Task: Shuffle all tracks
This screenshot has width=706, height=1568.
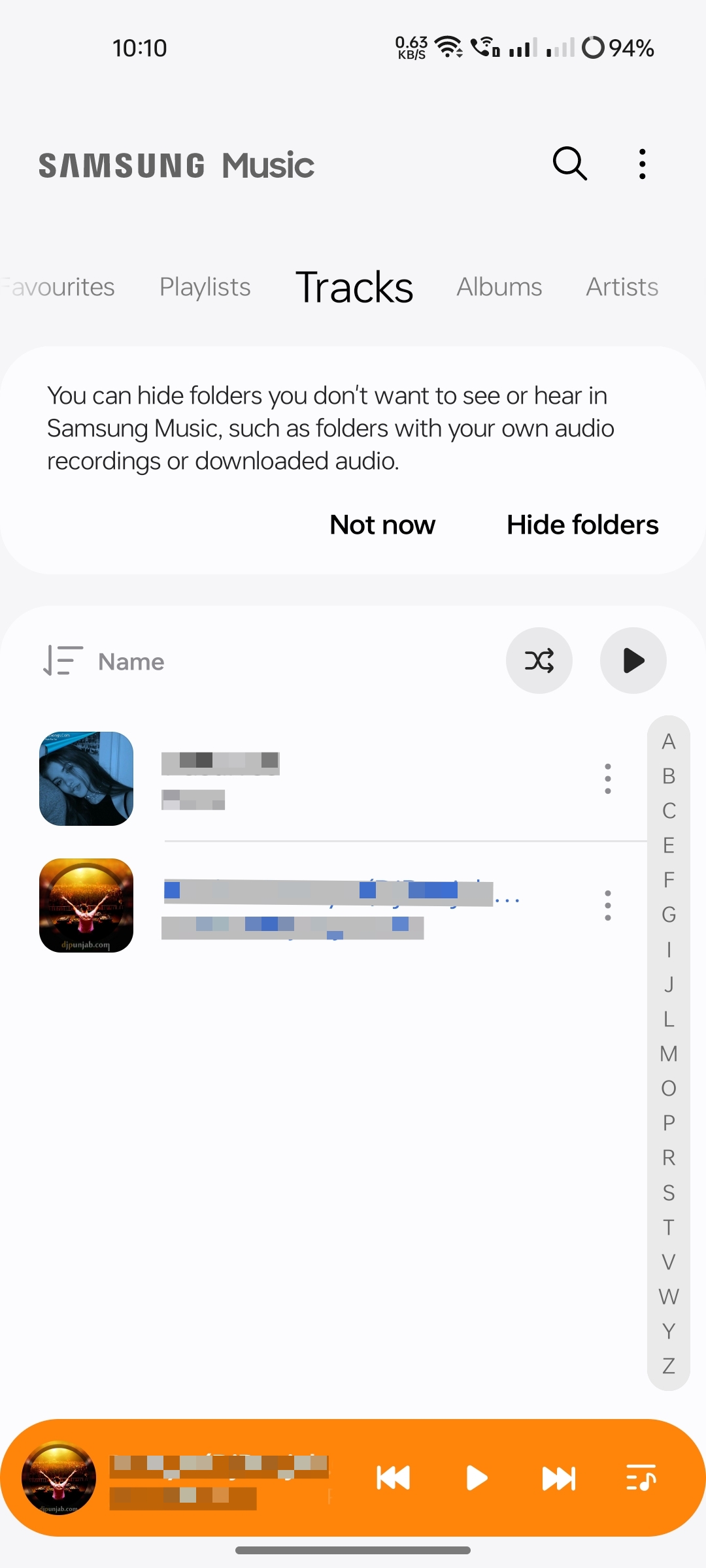Action: point(539,661)
